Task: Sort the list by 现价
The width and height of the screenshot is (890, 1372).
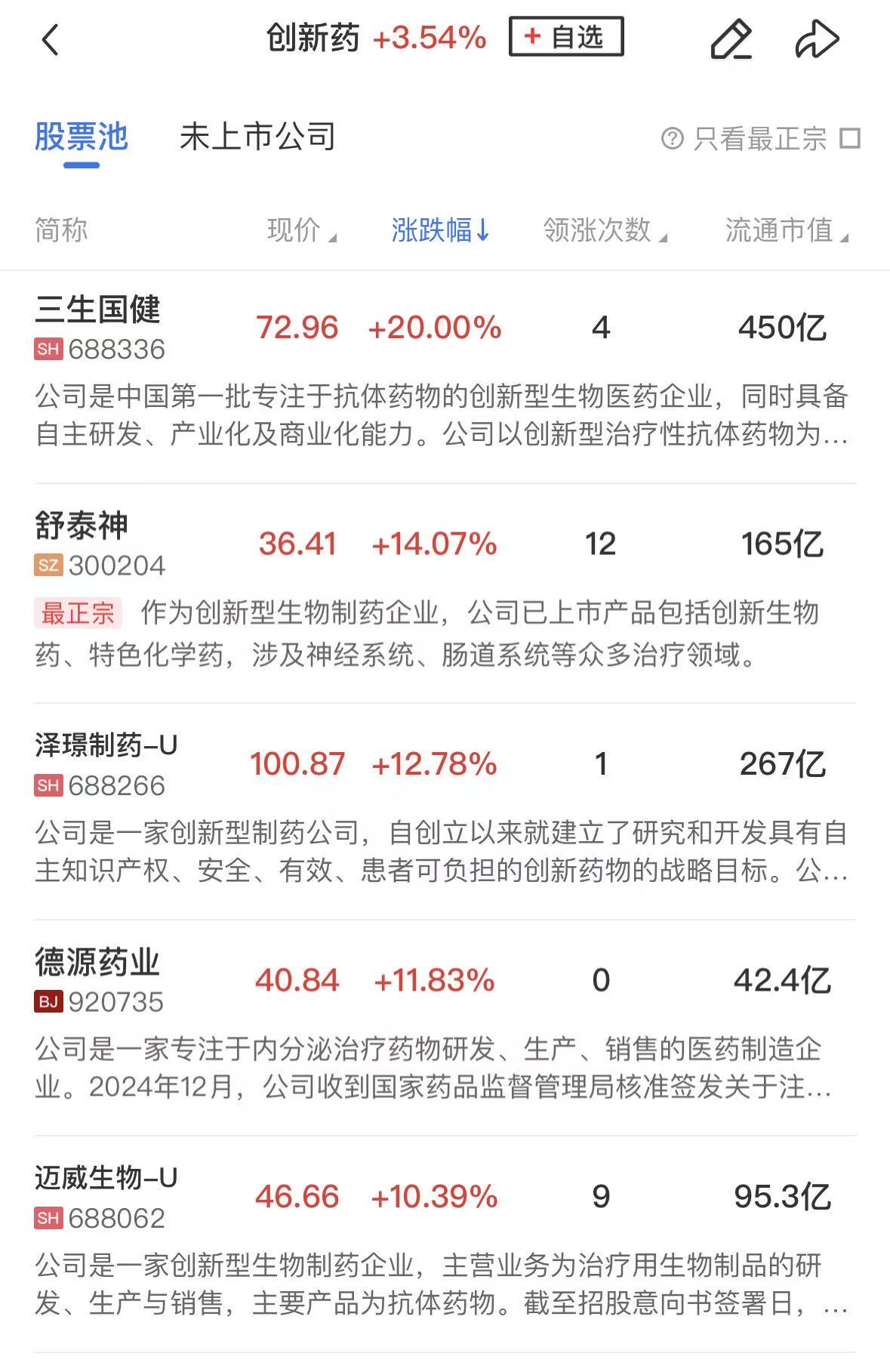Action: point(300,230)
